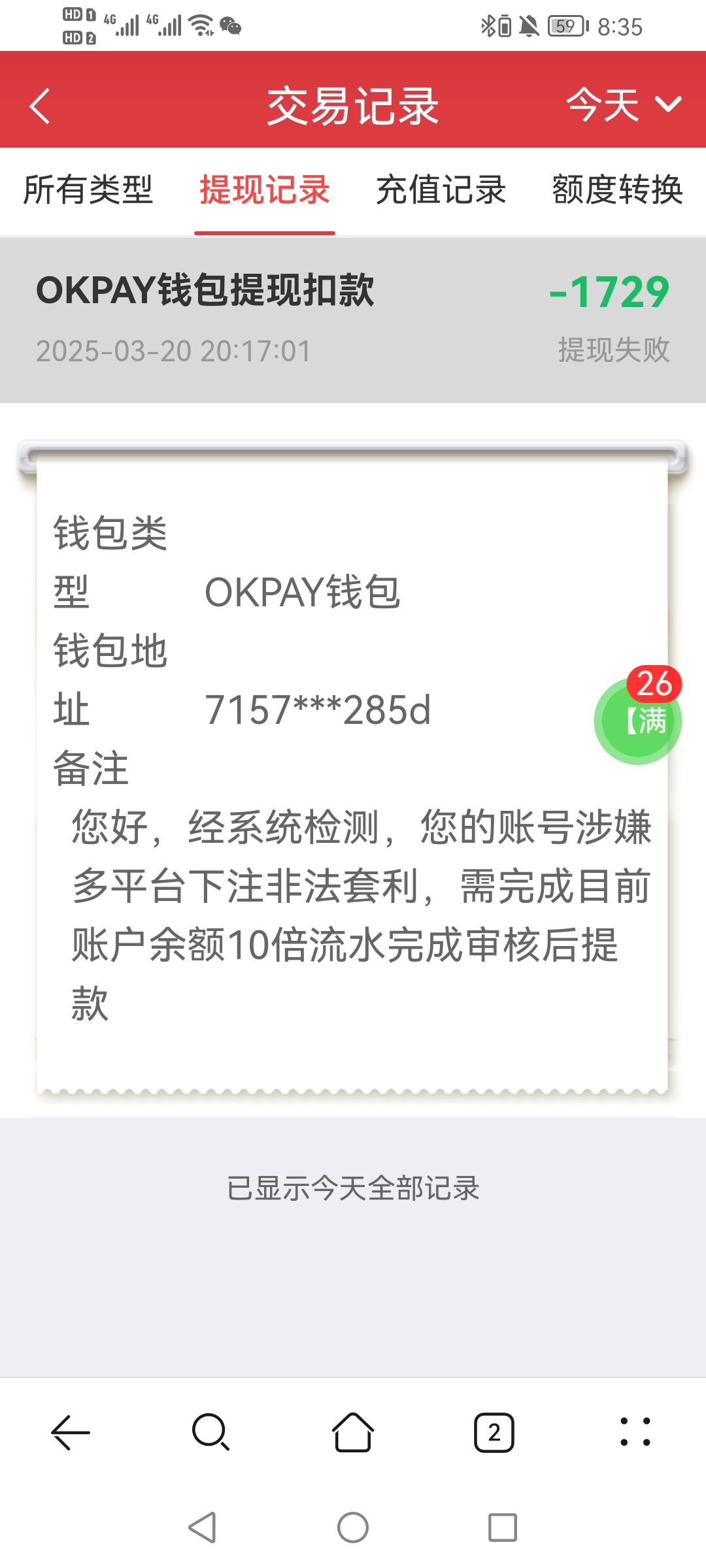Viewport: 706px width, 1568px height.
Task: Select the 提现记录 tab
Action: coord(264,190)
